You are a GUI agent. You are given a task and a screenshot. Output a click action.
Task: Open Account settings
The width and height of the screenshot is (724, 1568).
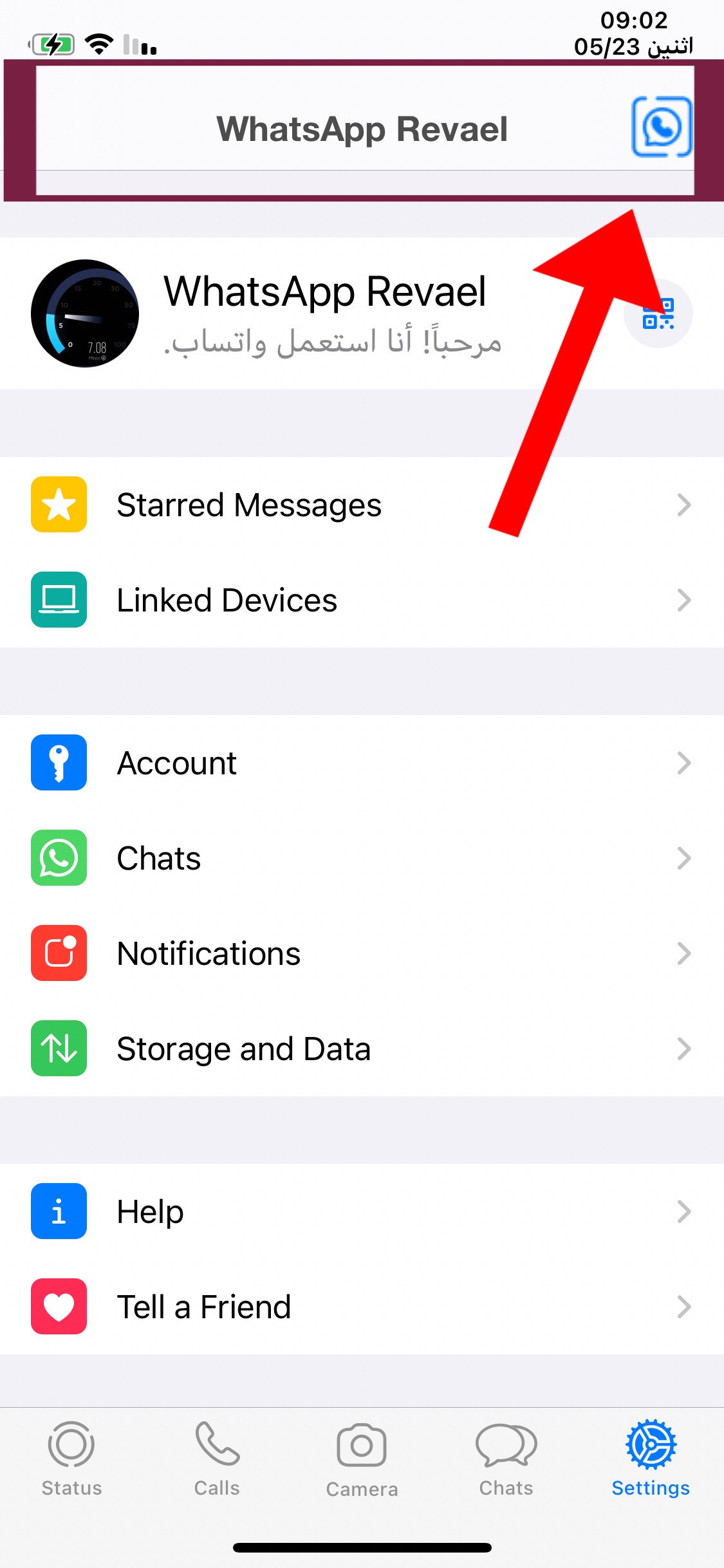(x=360, y=763)
